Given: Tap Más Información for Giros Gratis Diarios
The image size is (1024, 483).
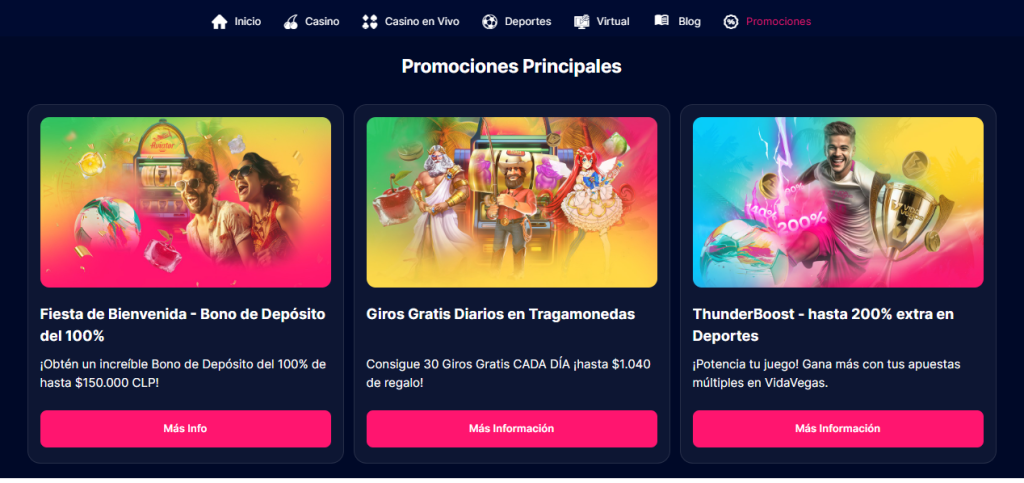Looking at the screenshot, I should 511,428.
